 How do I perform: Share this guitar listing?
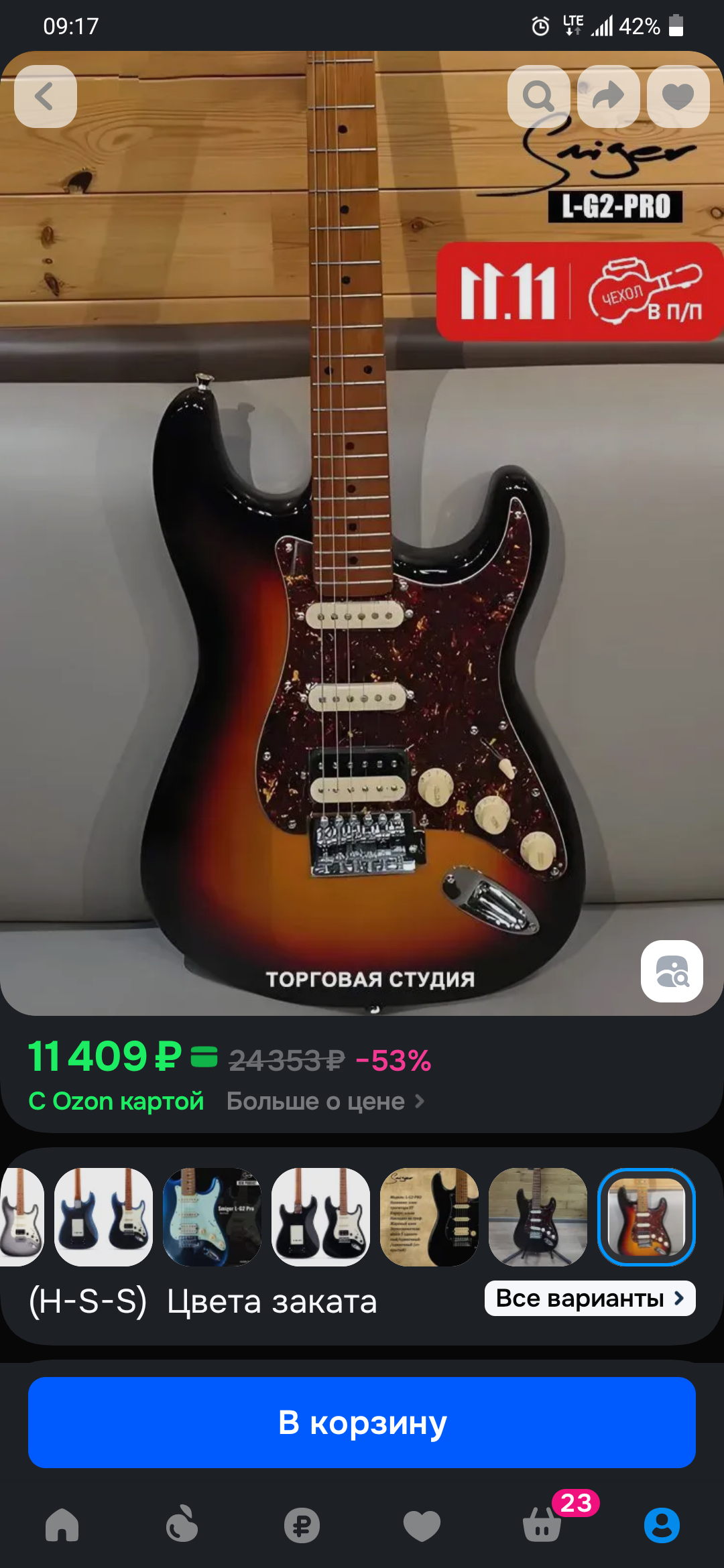coord(608,96)
